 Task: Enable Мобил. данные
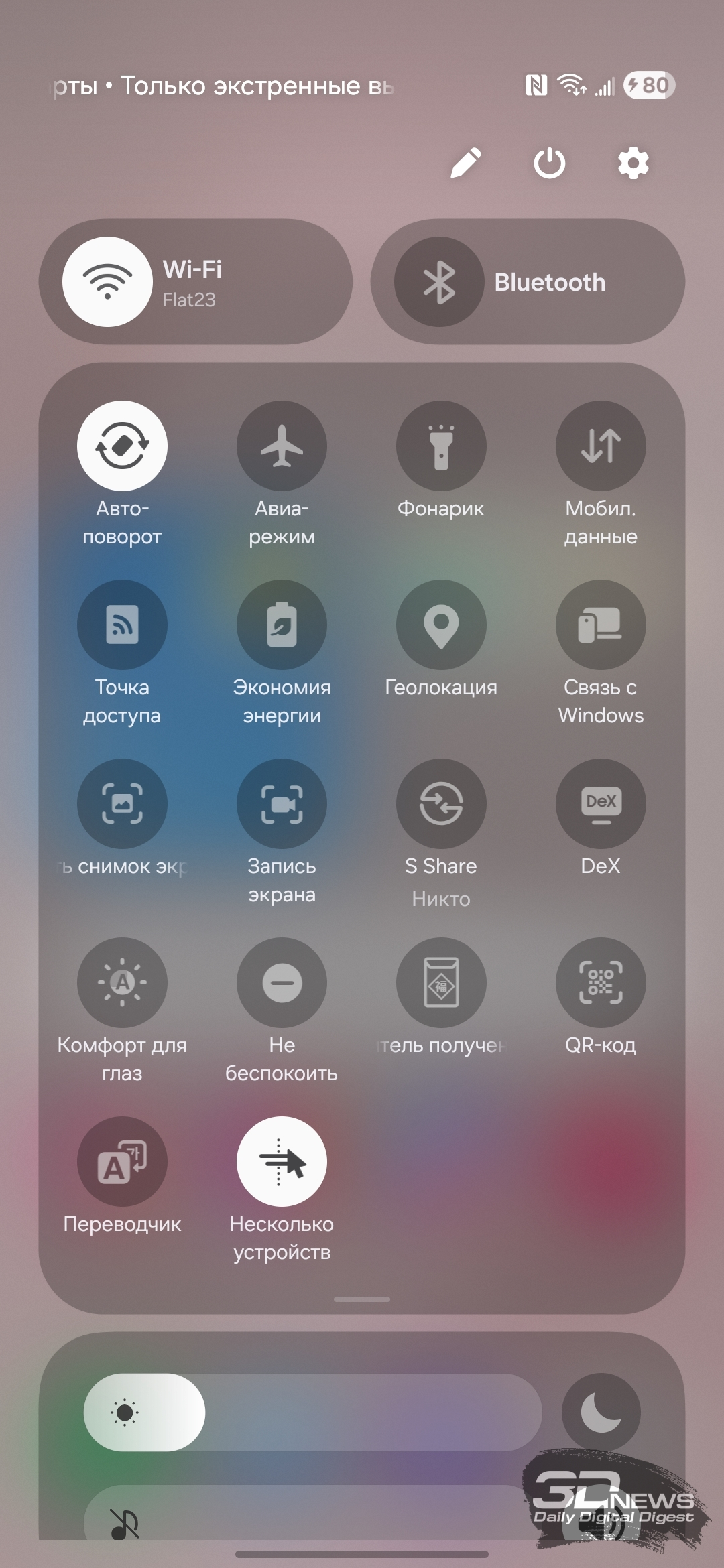pyautogui.click(x=601, y=446)
